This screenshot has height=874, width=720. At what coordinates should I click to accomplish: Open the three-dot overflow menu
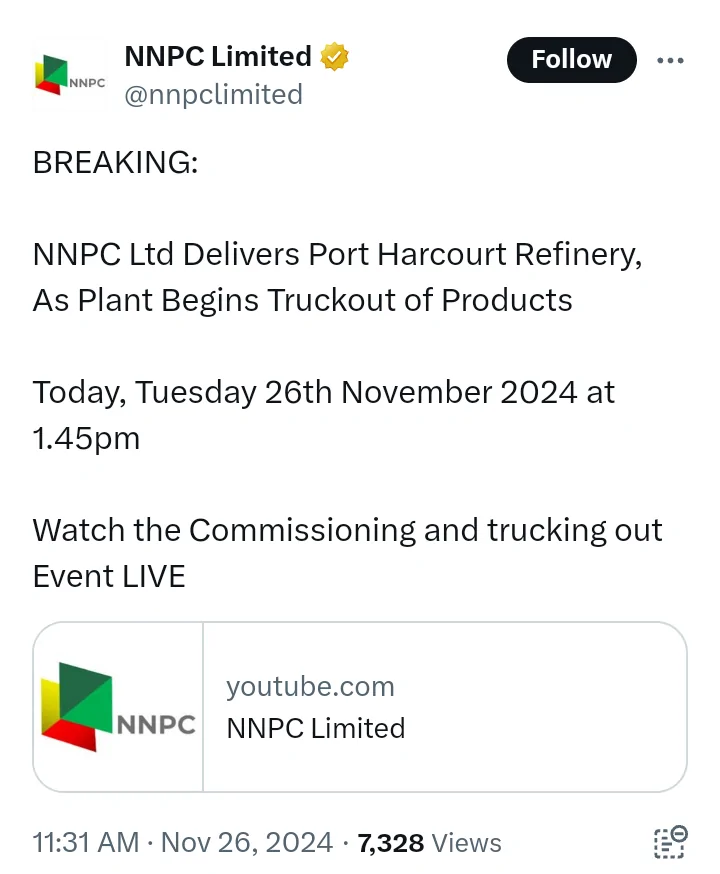tap(670, 60)
